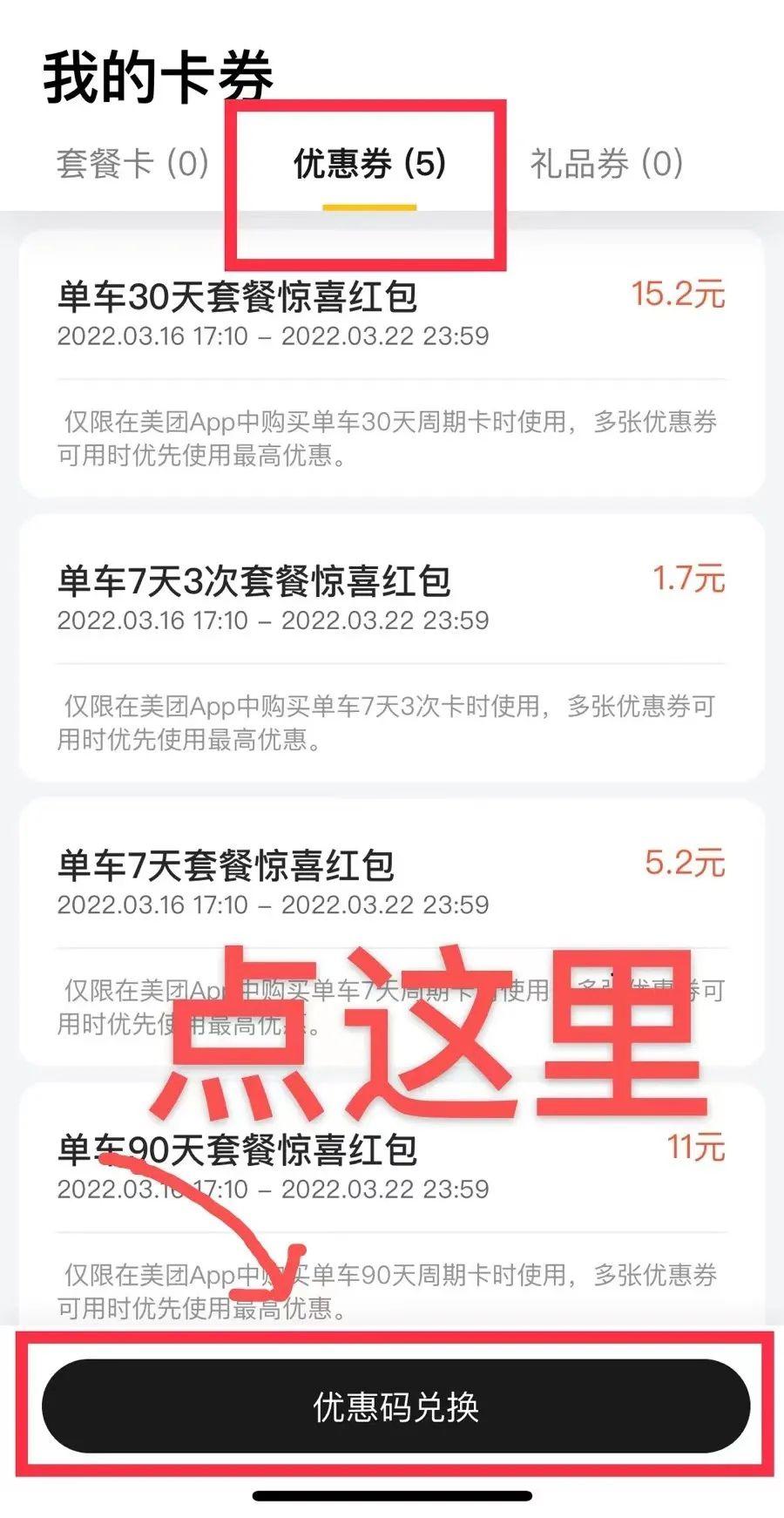Select the 优惠券 tab
Viewport: 784px width, 1518px height.
point(369,164)
